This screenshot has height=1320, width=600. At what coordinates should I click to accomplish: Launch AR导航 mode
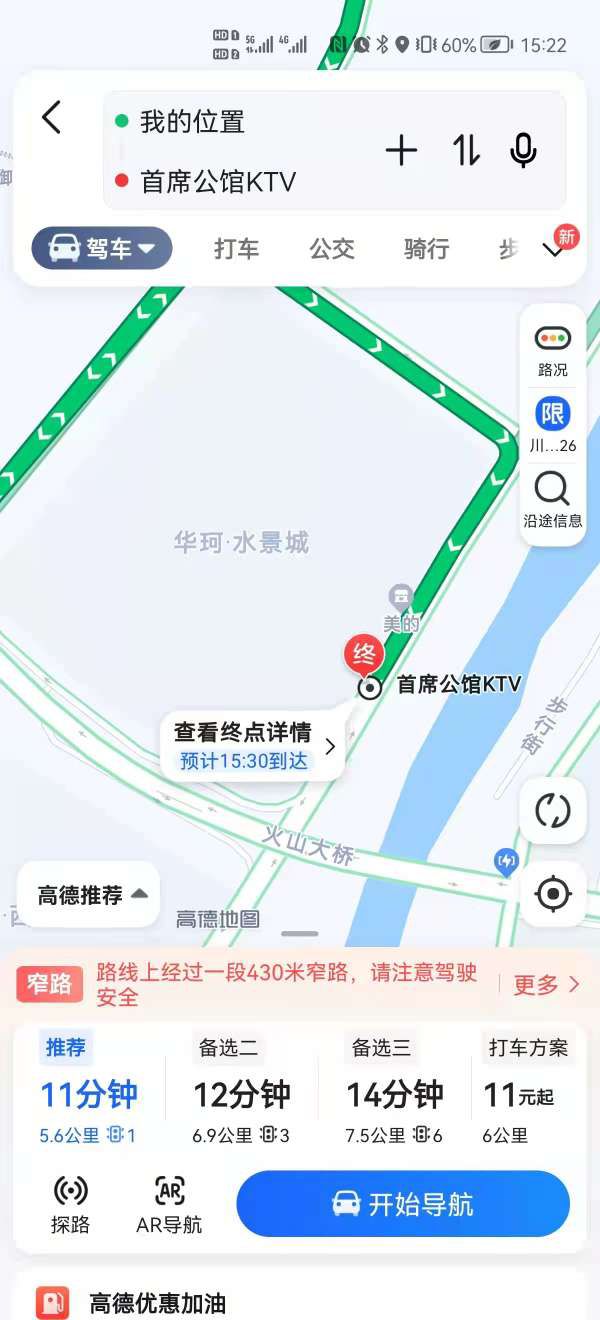tap(169, 1204)
